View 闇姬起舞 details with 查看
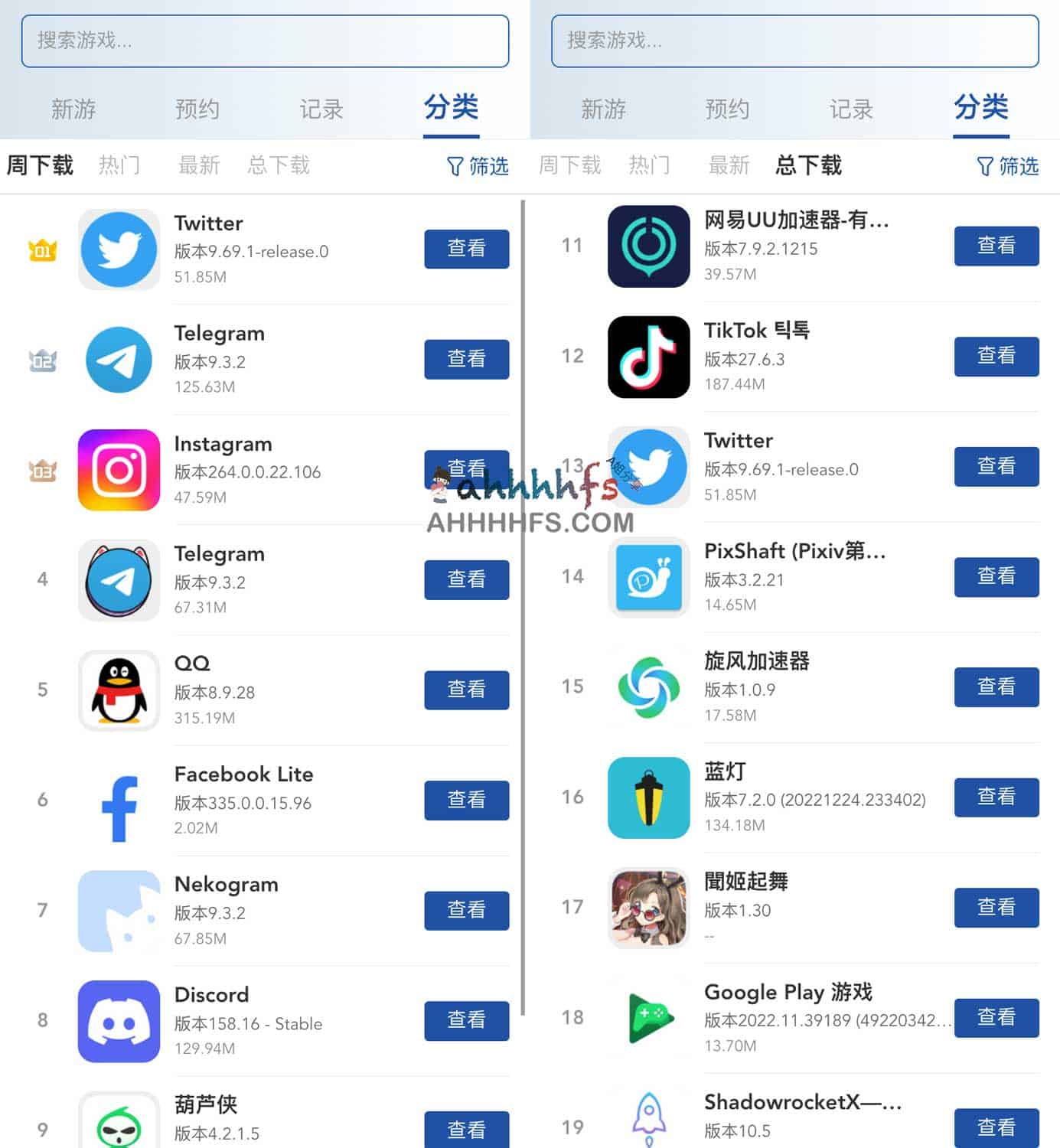Image resolution: width=1060 pixels, height=1148 pixels. point(996,907)
